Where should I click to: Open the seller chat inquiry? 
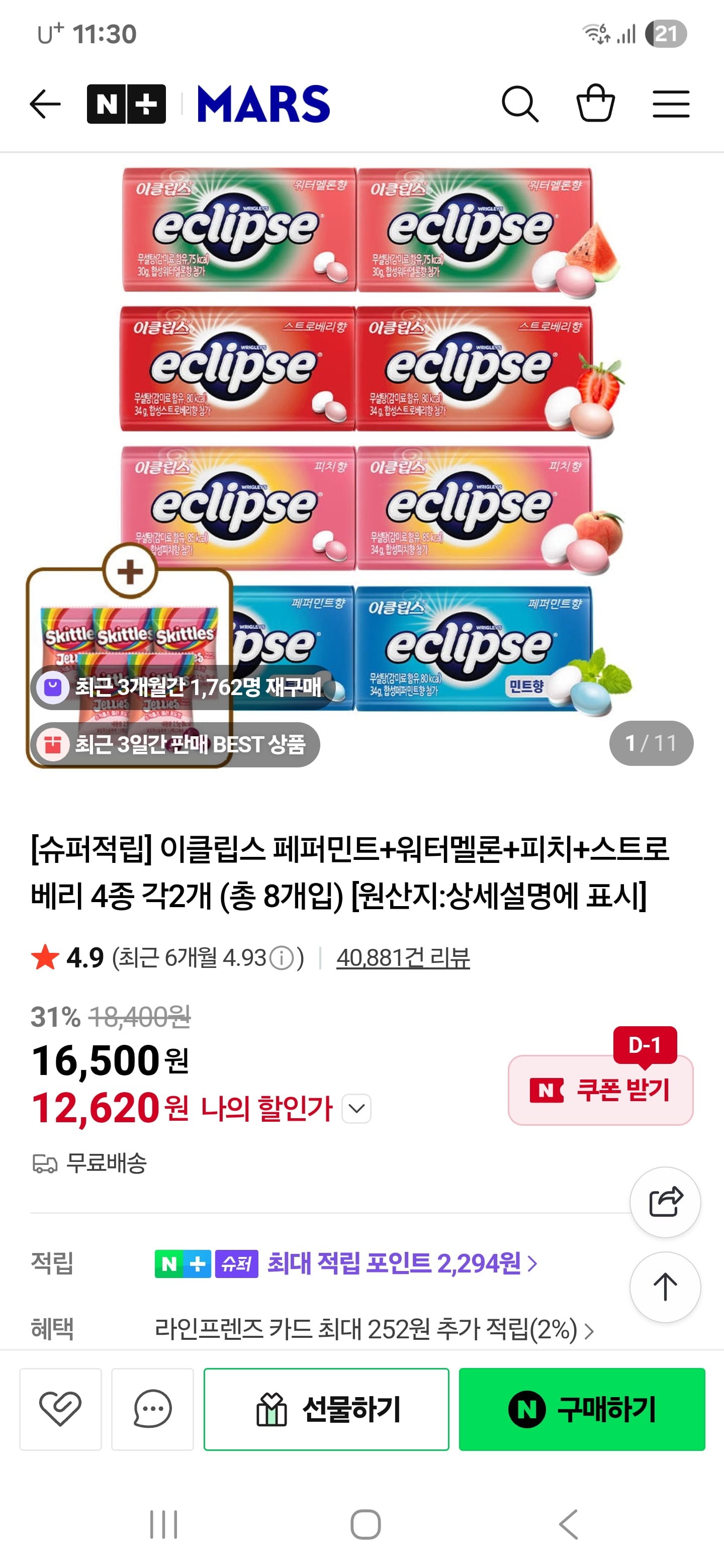(152, 1409)
